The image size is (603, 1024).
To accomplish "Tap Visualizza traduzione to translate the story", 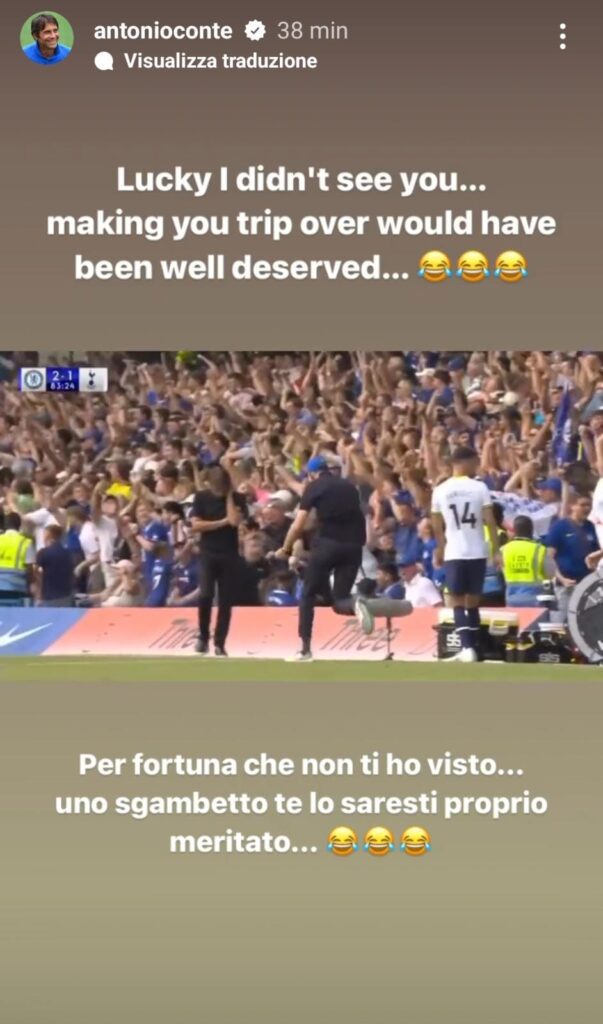I will point(219,61).
